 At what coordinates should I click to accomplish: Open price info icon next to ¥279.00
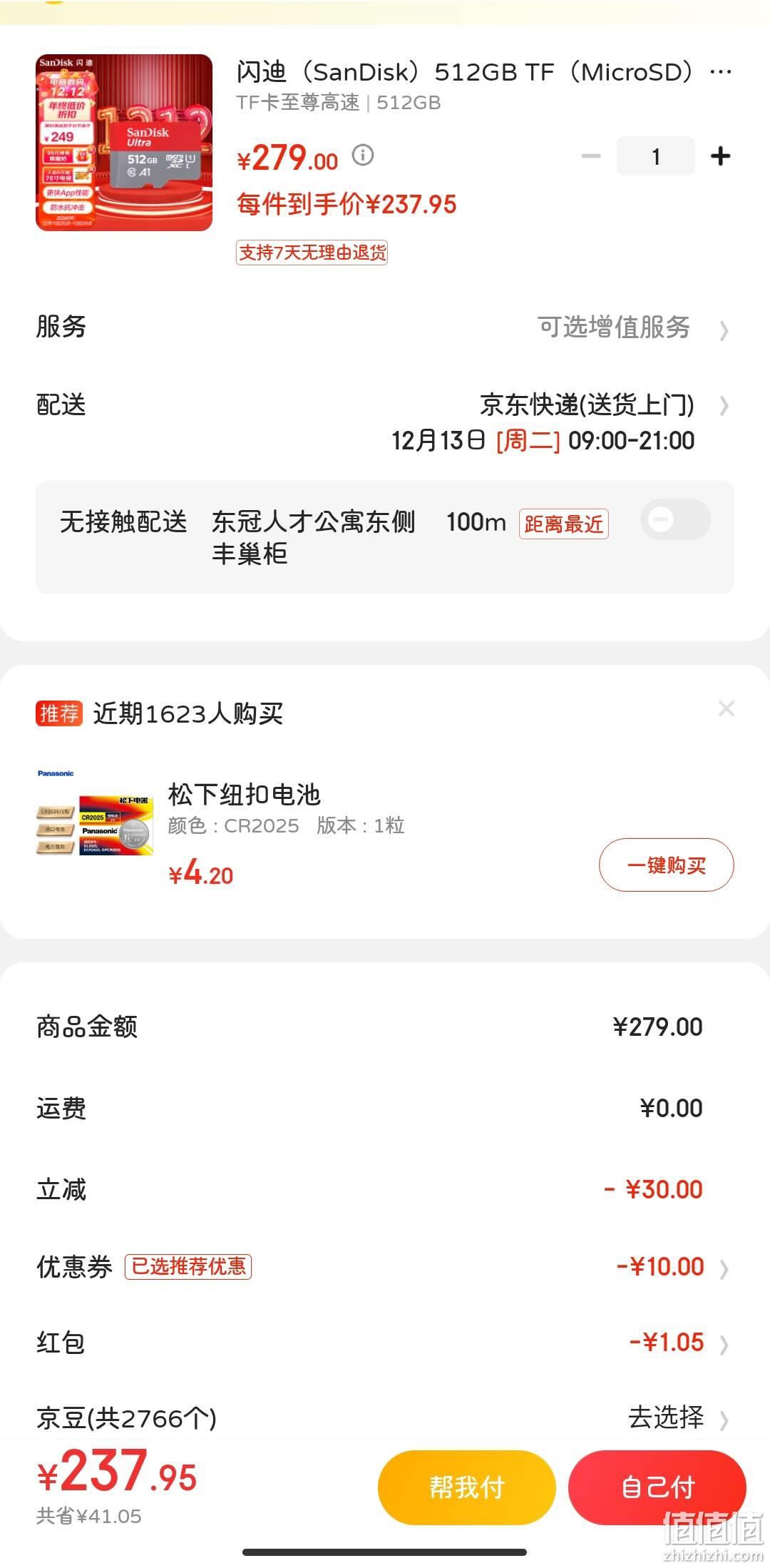coord(363,155)
